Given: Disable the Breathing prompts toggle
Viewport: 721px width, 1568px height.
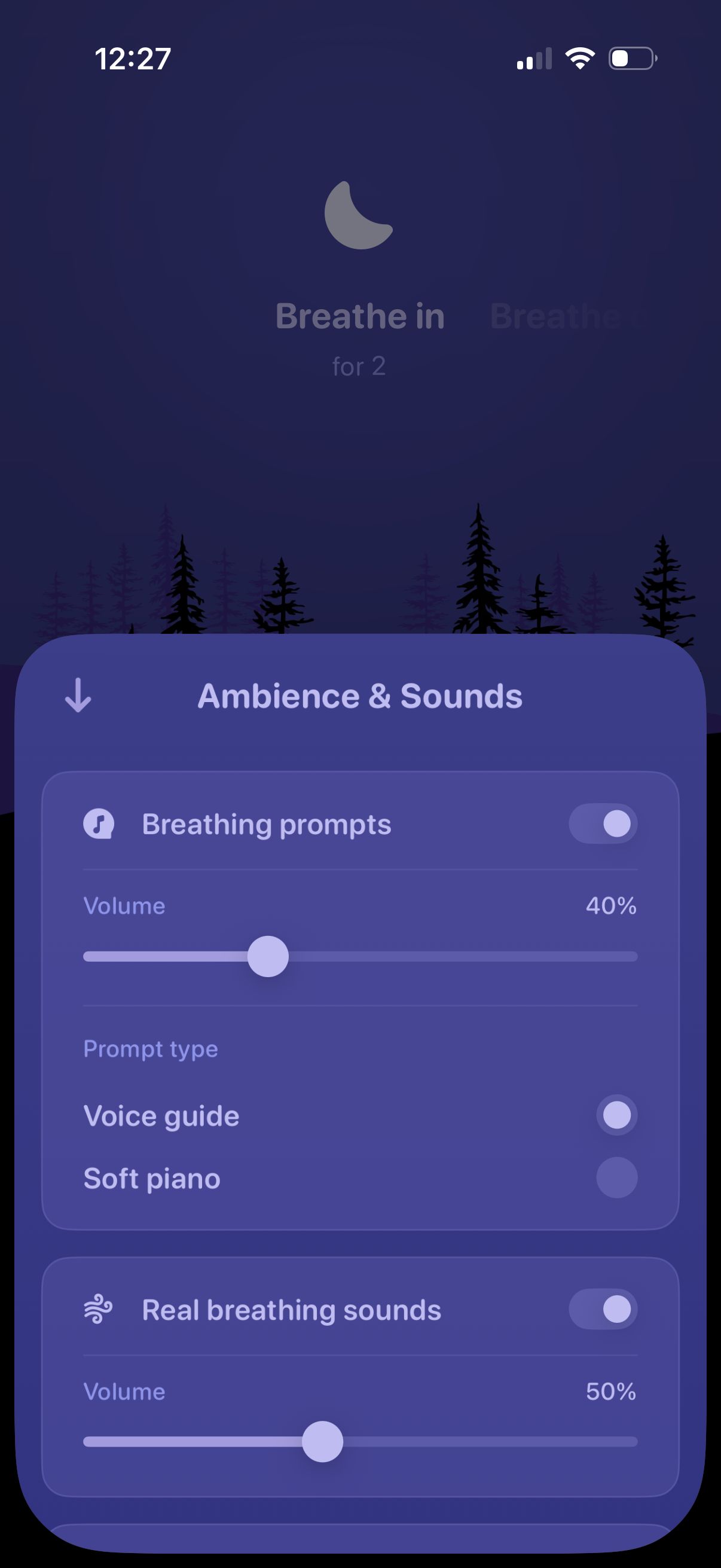Looking at the screenshot, I should pyautogui.click(x=603, y=824).
